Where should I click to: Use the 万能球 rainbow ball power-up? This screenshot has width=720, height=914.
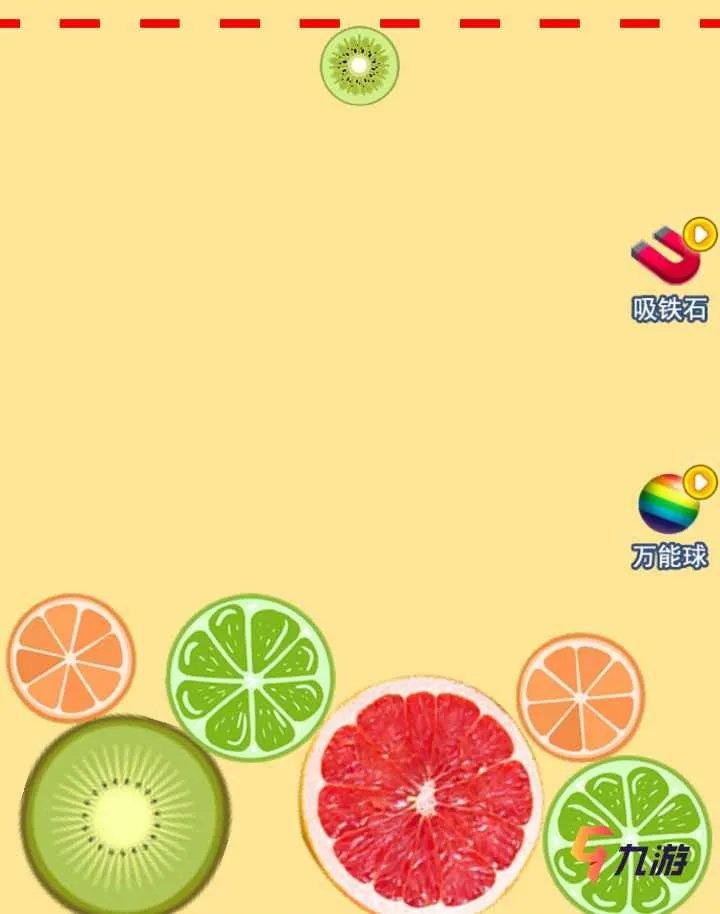pos(669,505)
